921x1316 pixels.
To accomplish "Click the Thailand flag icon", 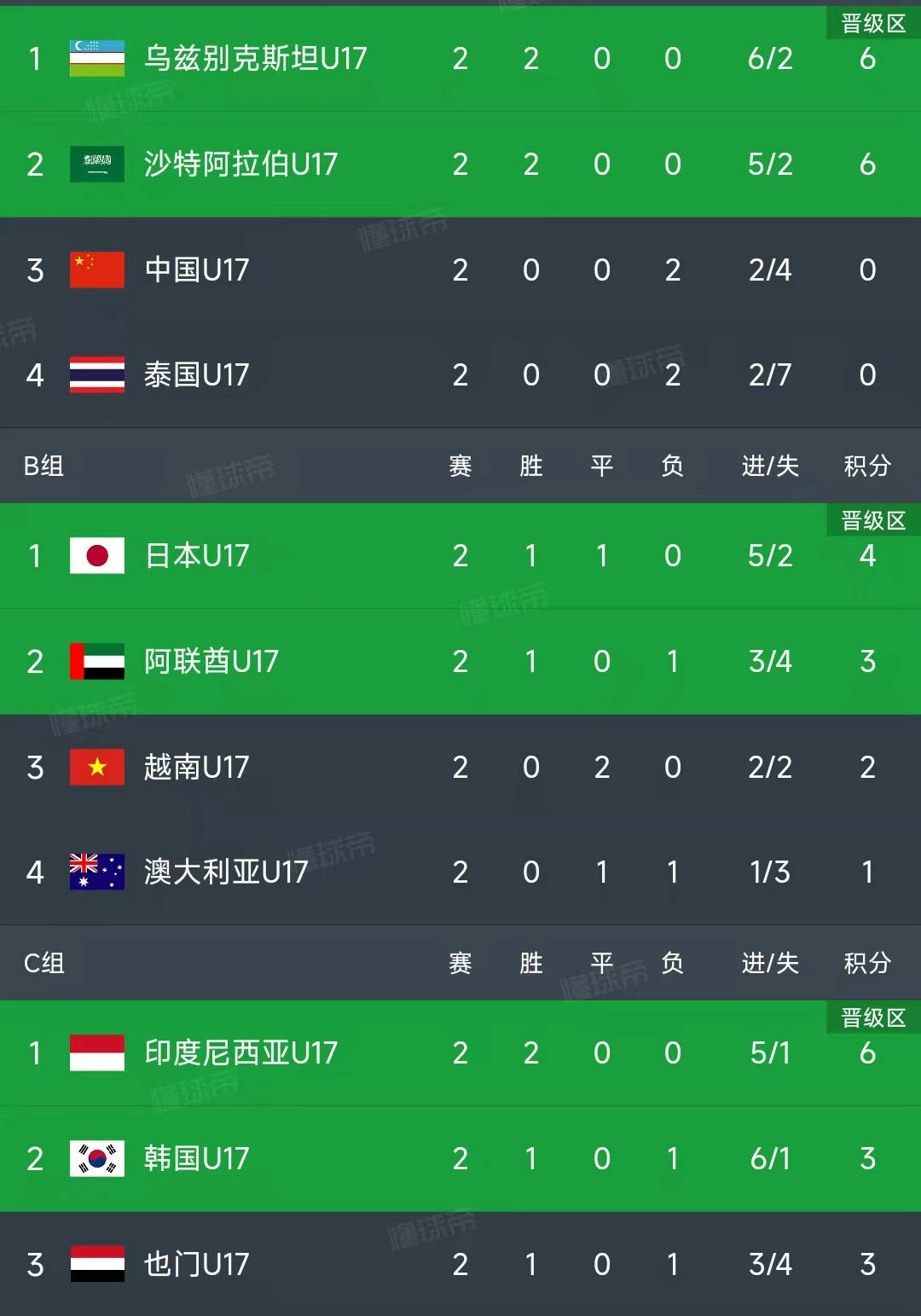I will pyautogui.click(x=96, y=375).
